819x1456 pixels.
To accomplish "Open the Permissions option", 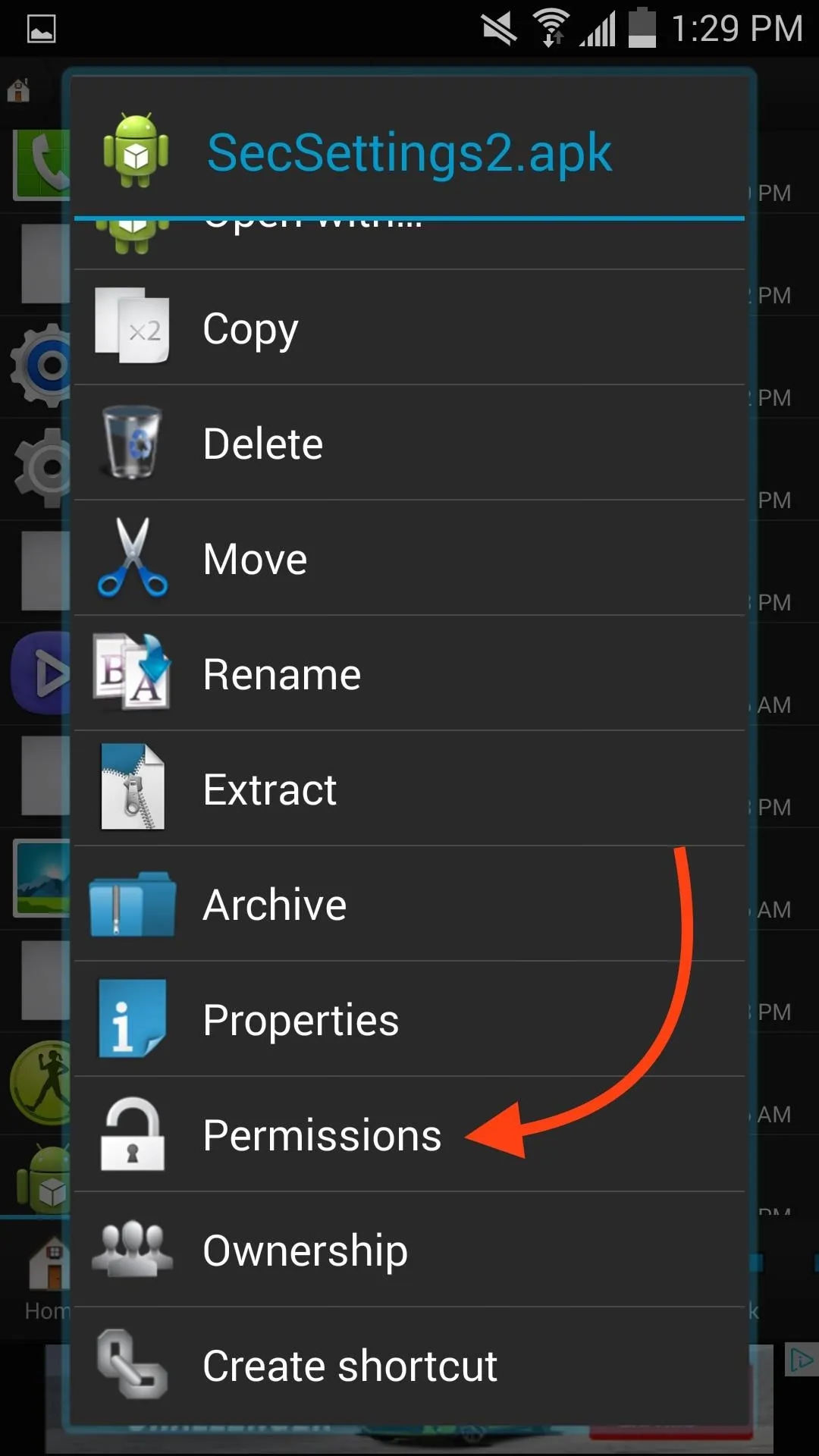I will click(409, 1134).
